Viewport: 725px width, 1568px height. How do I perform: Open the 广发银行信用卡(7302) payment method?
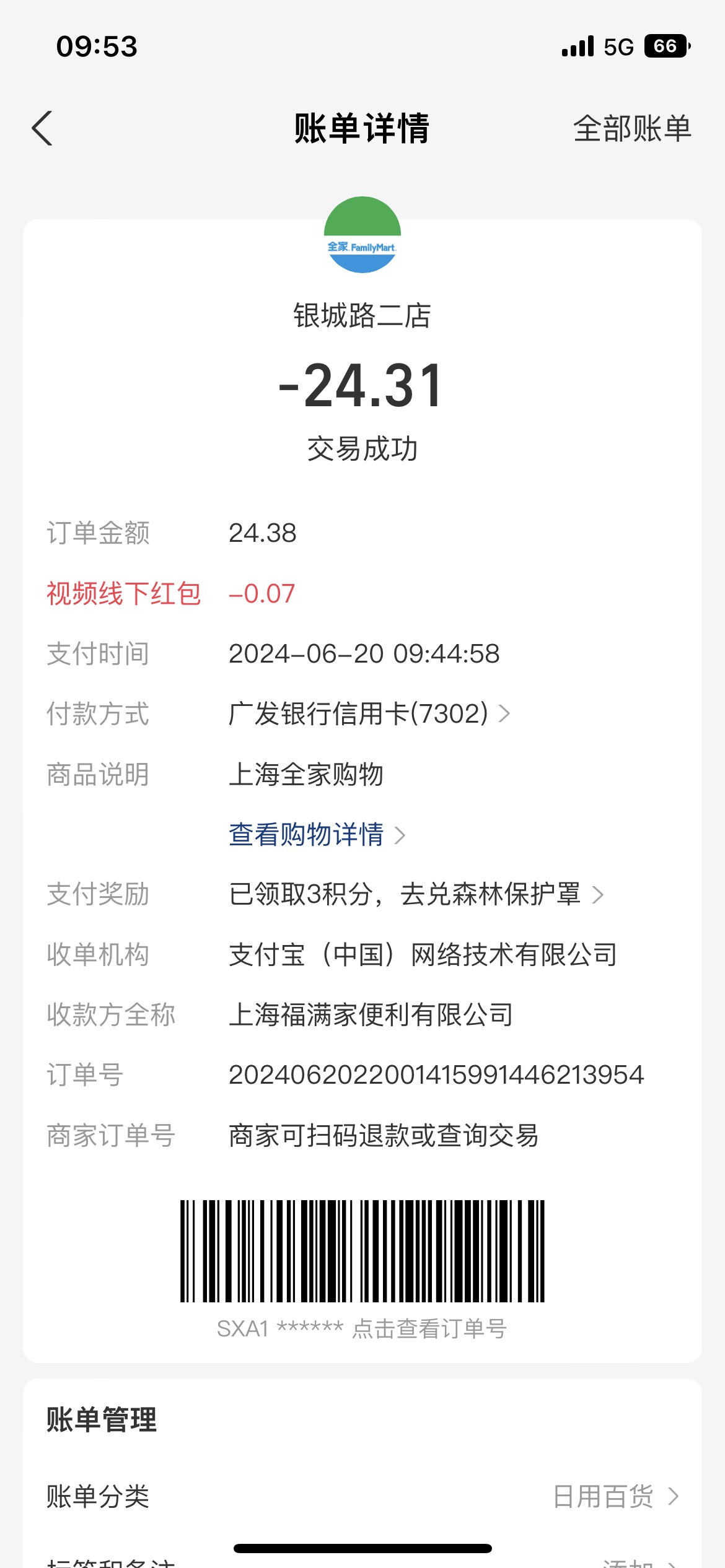tap(369, 713)
